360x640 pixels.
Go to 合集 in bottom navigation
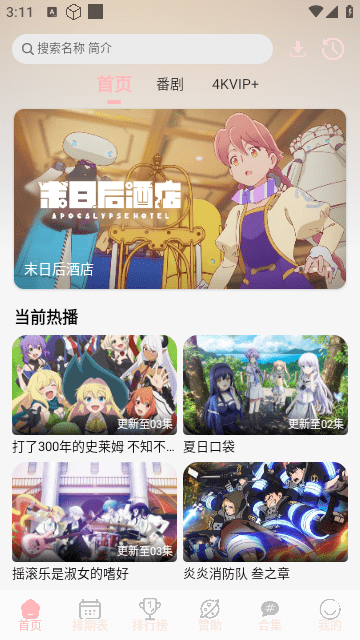pyautogui.click(x=270, y=615)
